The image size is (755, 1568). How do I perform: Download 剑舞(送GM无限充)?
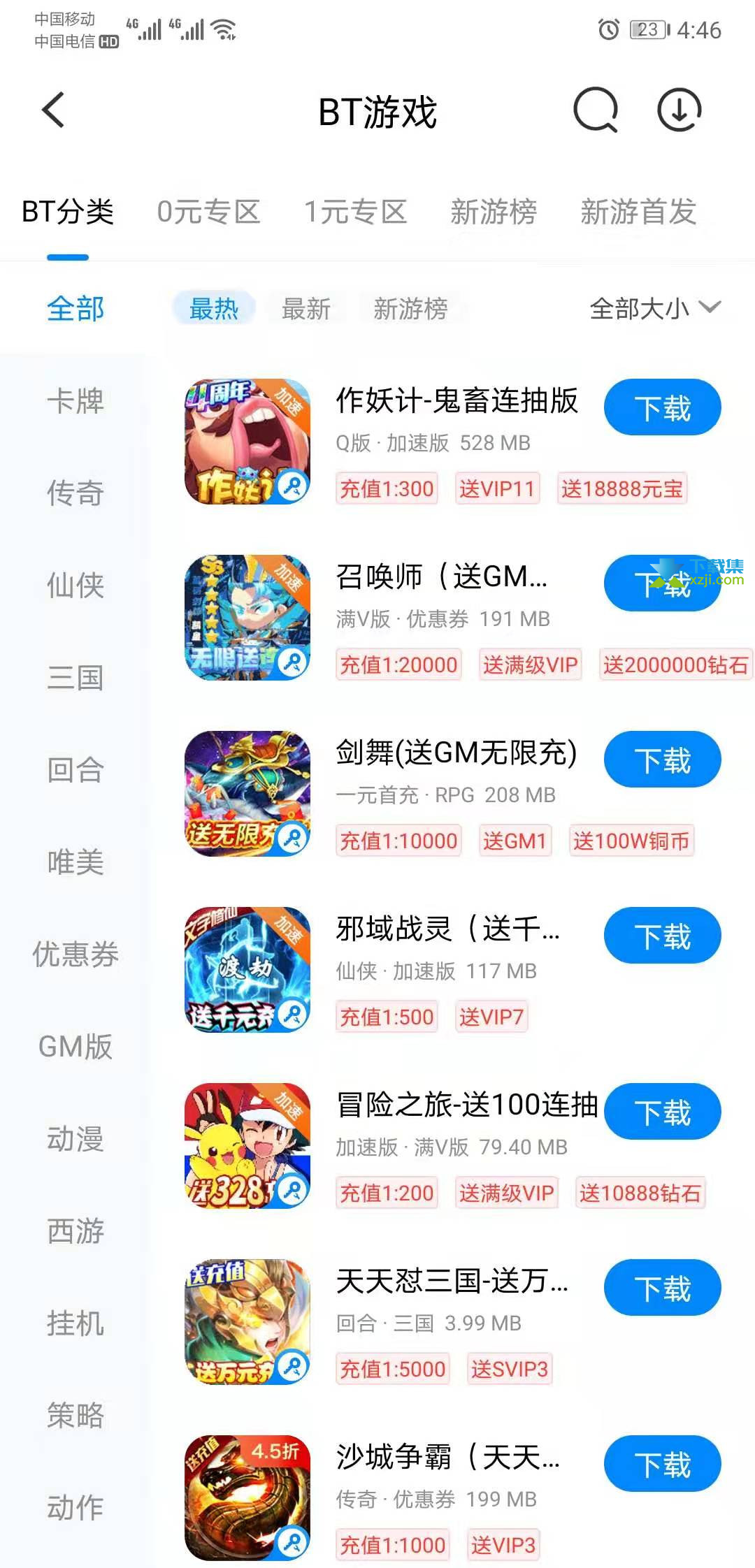point(662,760)
